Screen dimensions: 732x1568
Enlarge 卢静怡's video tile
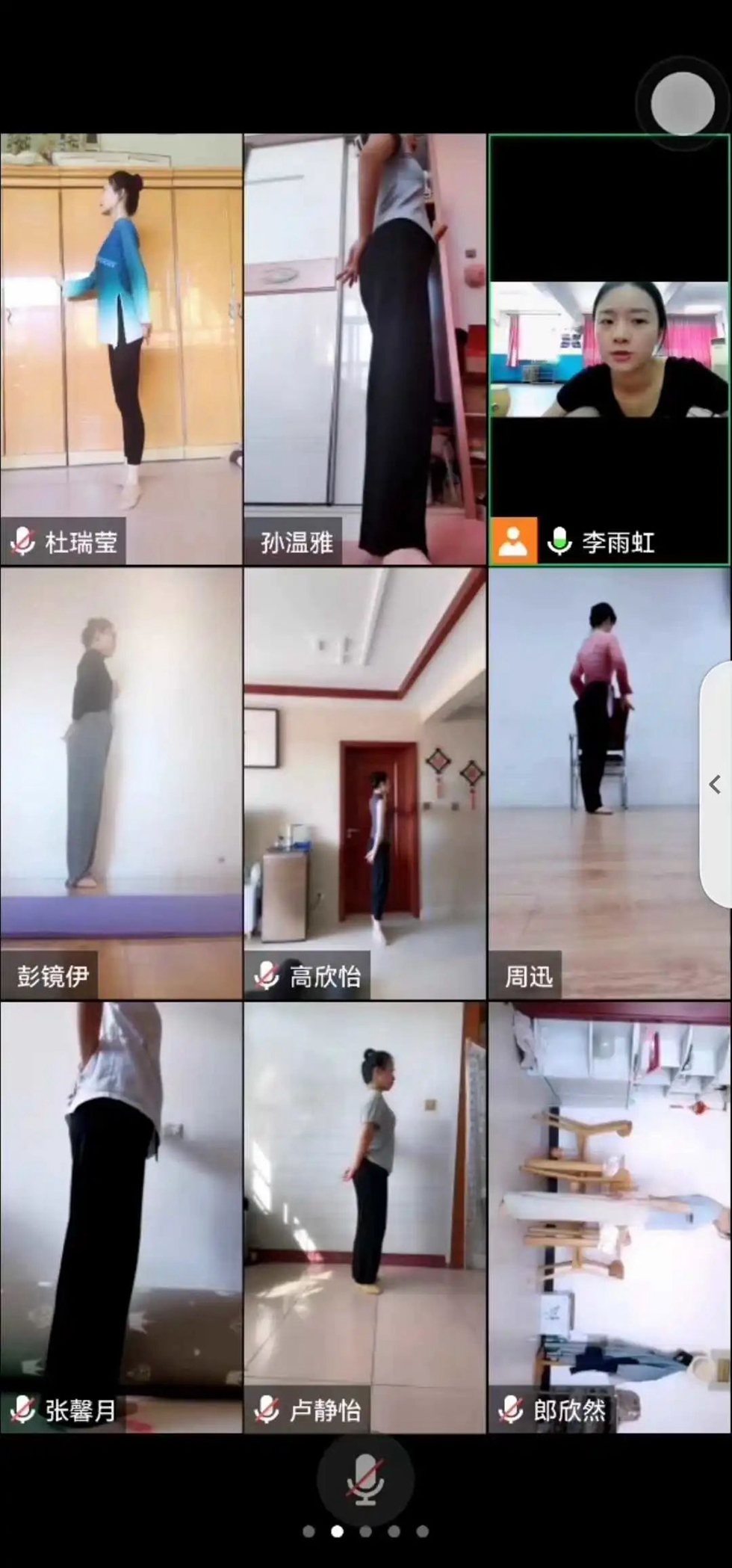pos(365,1217)
